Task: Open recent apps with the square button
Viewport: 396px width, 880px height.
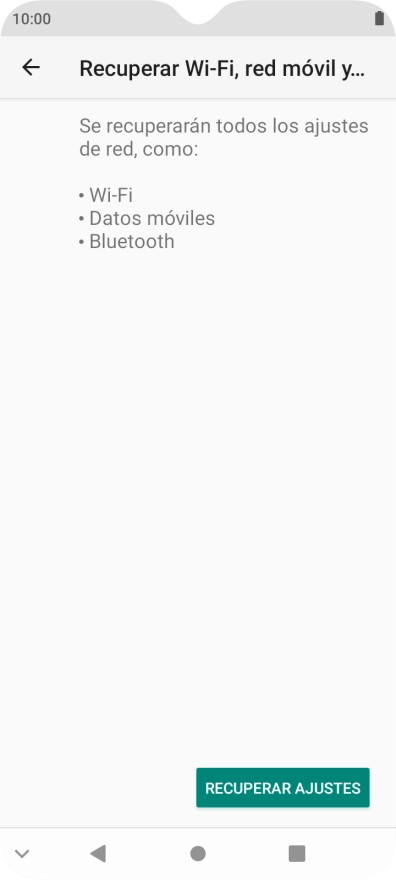Action: 297,854
